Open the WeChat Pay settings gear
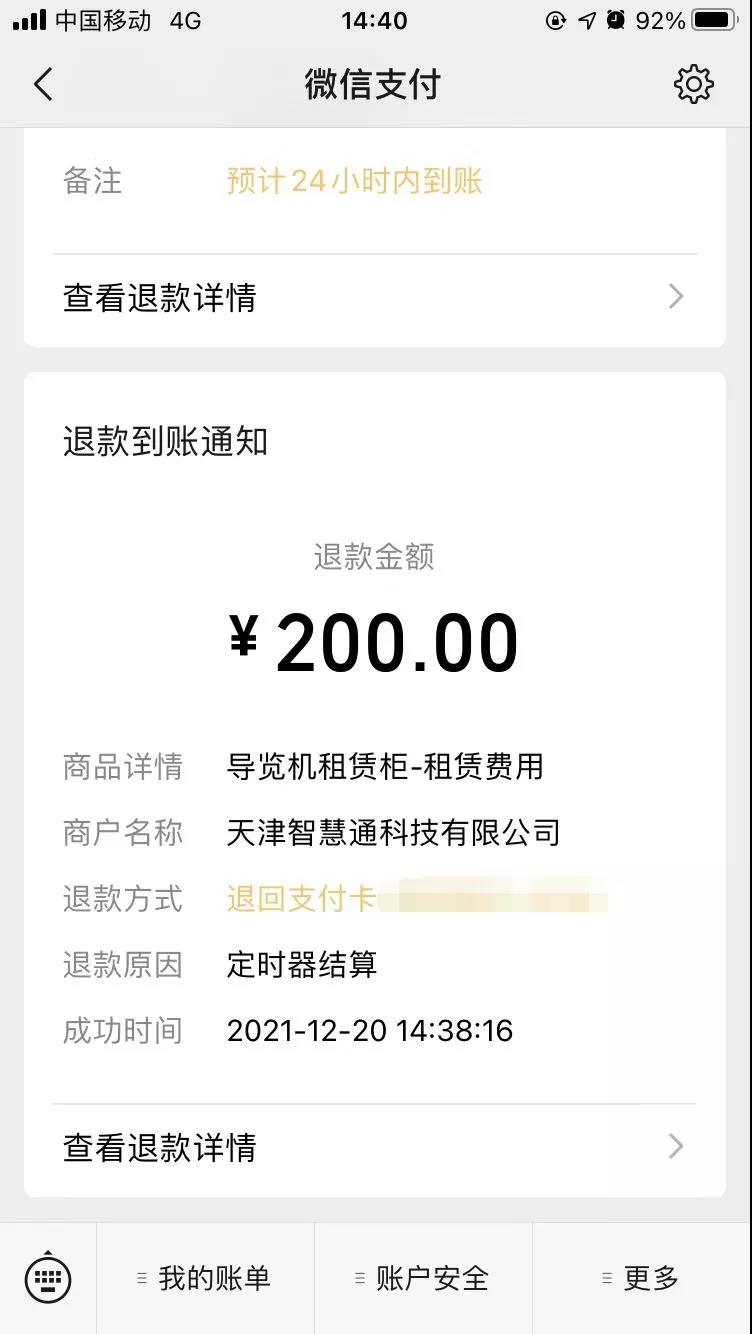This screenshot has height=1334, width=752. point(694,84)
